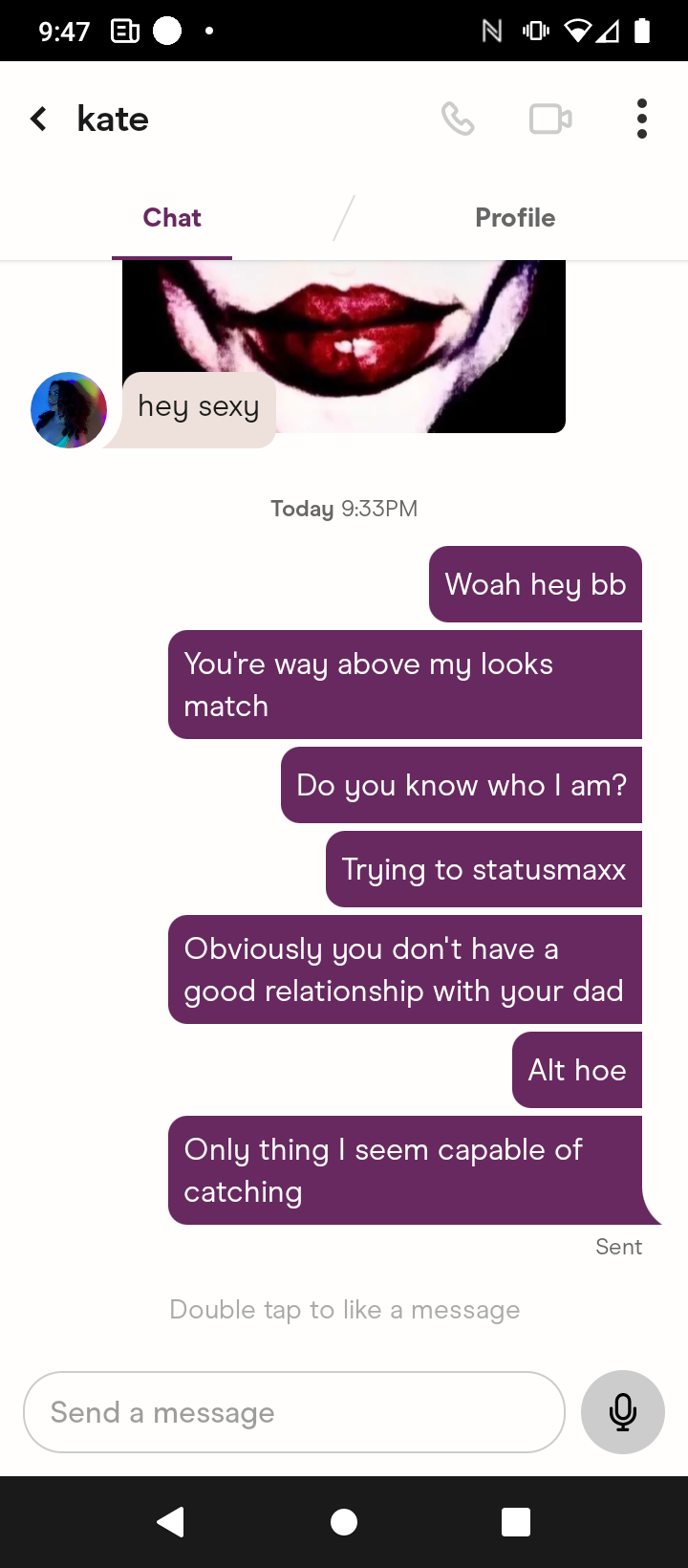Record a voice message with microphone
This screenshot has height=1568, width=688.
tap(623, 1412)
